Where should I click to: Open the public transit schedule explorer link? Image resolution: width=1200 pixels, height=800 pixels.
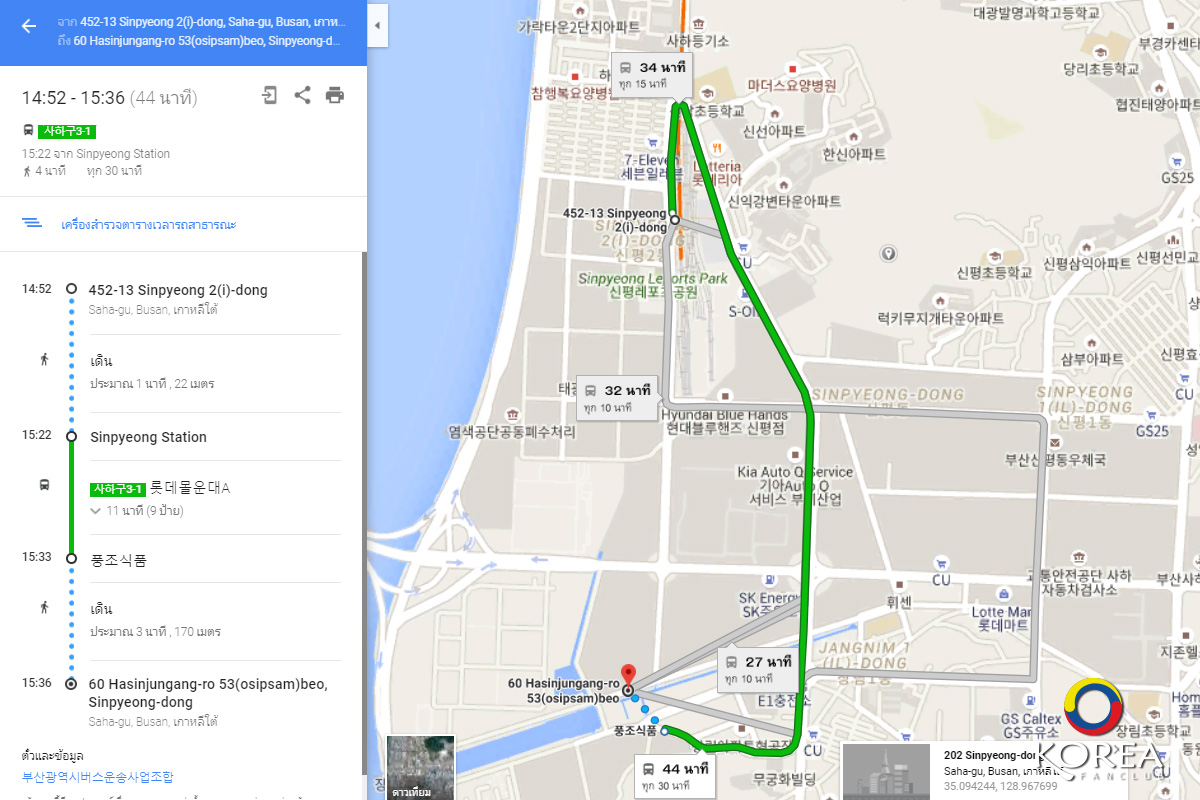click(148, 224)
